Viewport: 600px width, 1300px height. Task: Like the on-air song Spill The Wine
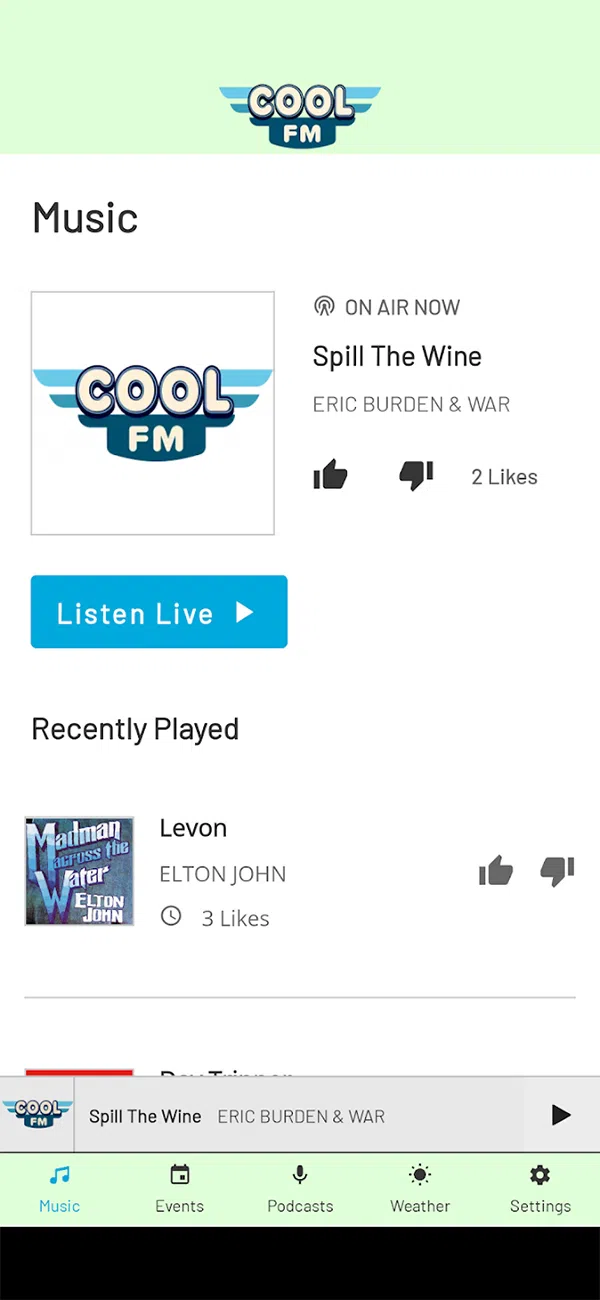[330, 475]
